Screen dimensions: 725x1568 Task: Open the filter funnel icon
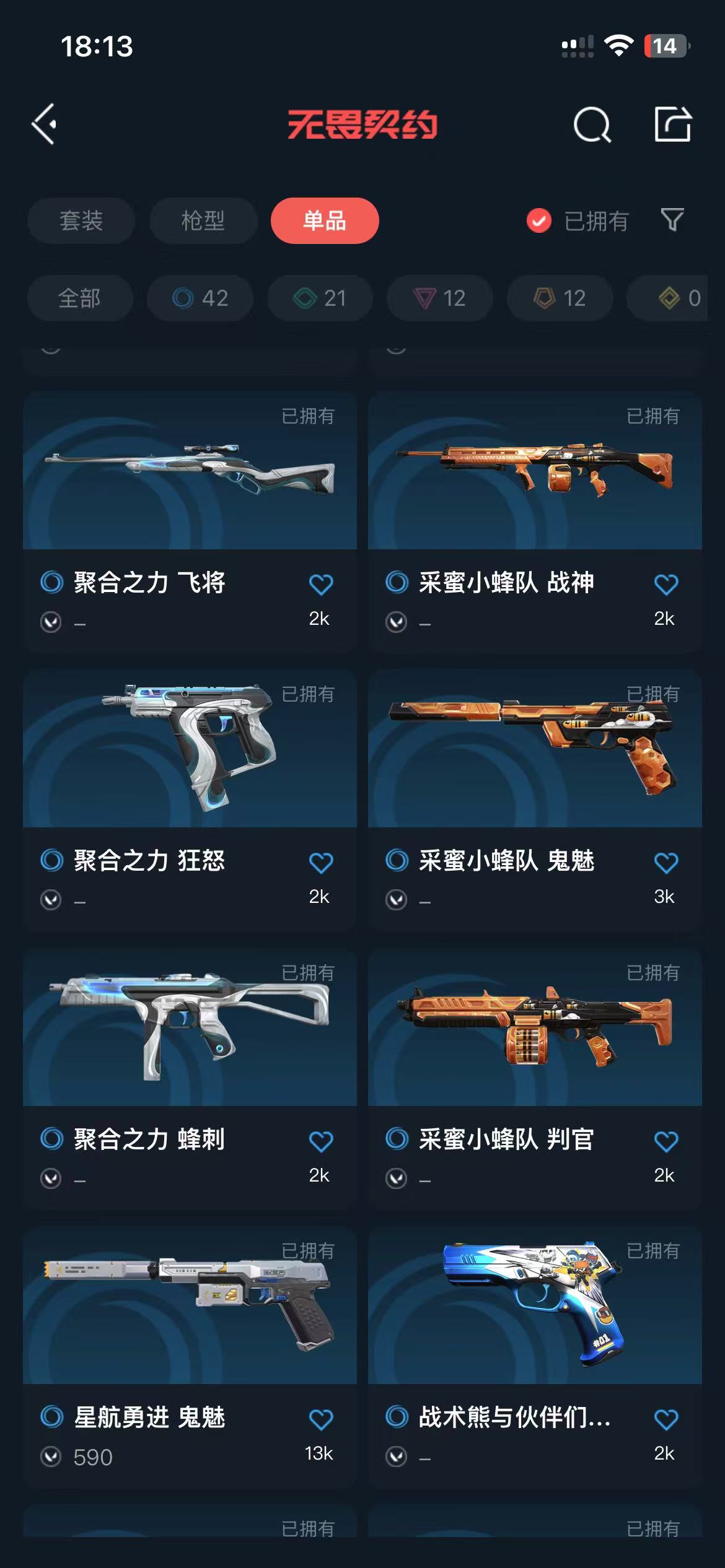click(672, 220)
